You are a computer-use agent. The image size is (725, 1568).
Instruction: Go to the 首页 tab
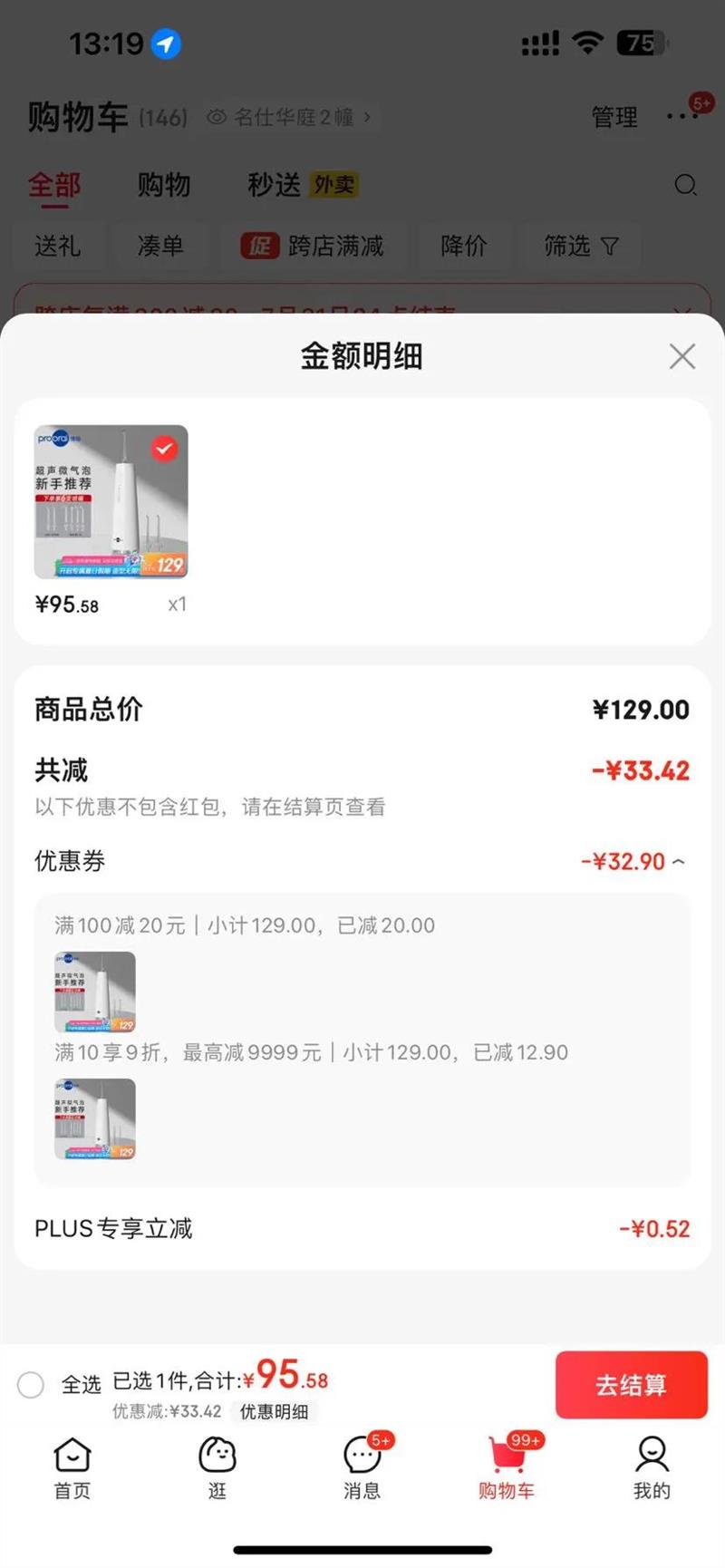point(72,1466)
